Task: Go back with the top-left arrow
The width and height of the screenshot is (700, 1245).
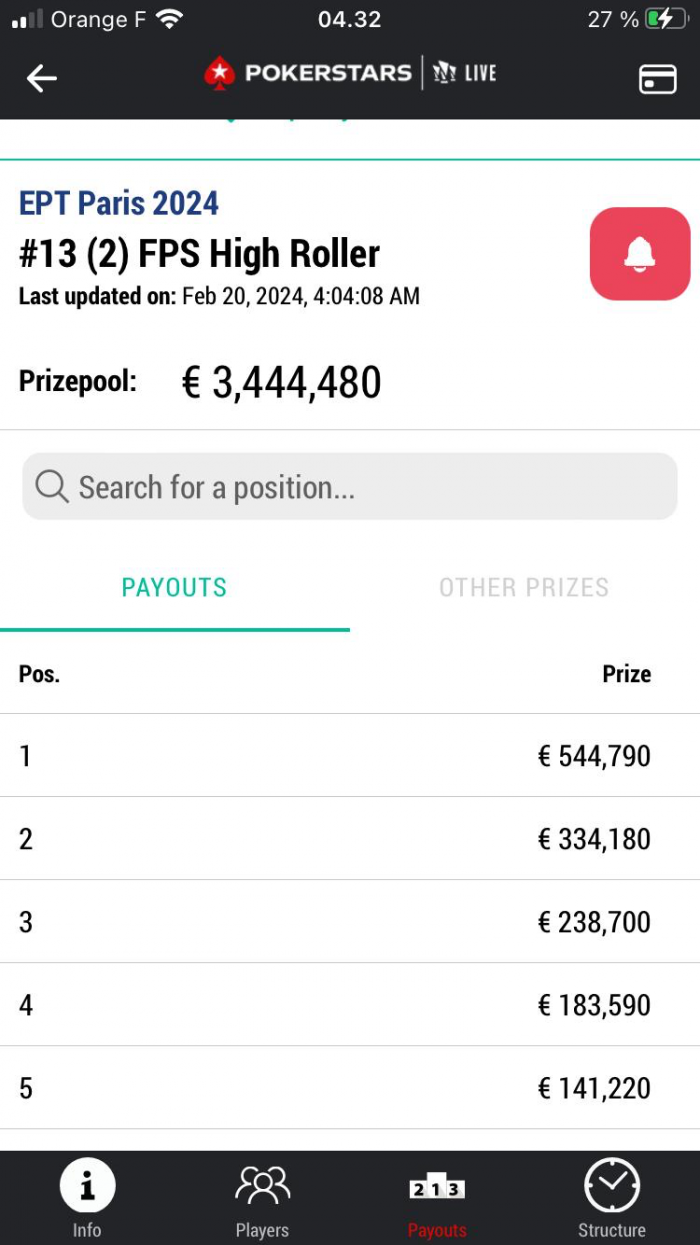Action: coord(42,78)
